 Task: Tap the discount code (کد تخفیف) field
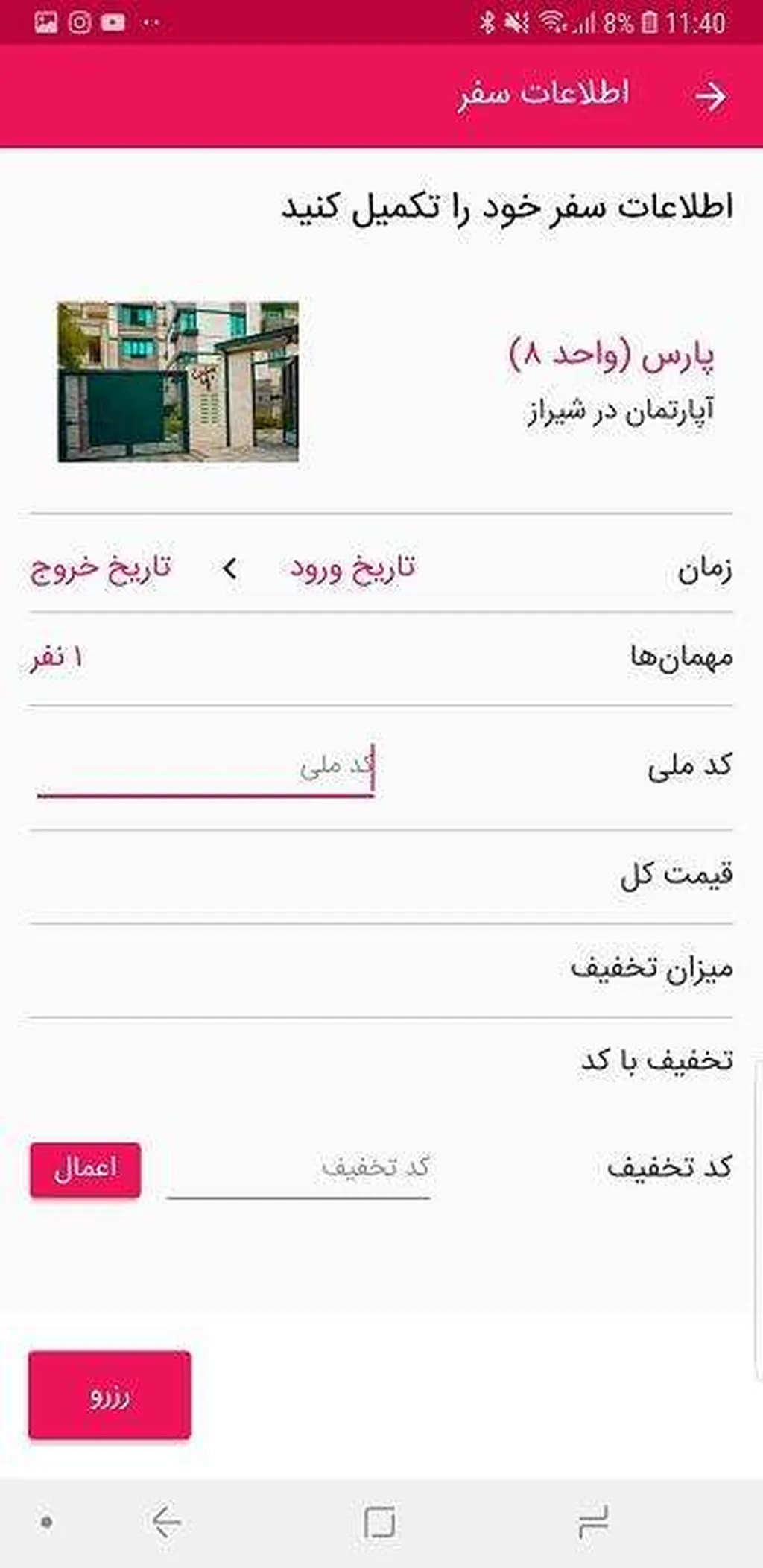[x=298, y=1167]
